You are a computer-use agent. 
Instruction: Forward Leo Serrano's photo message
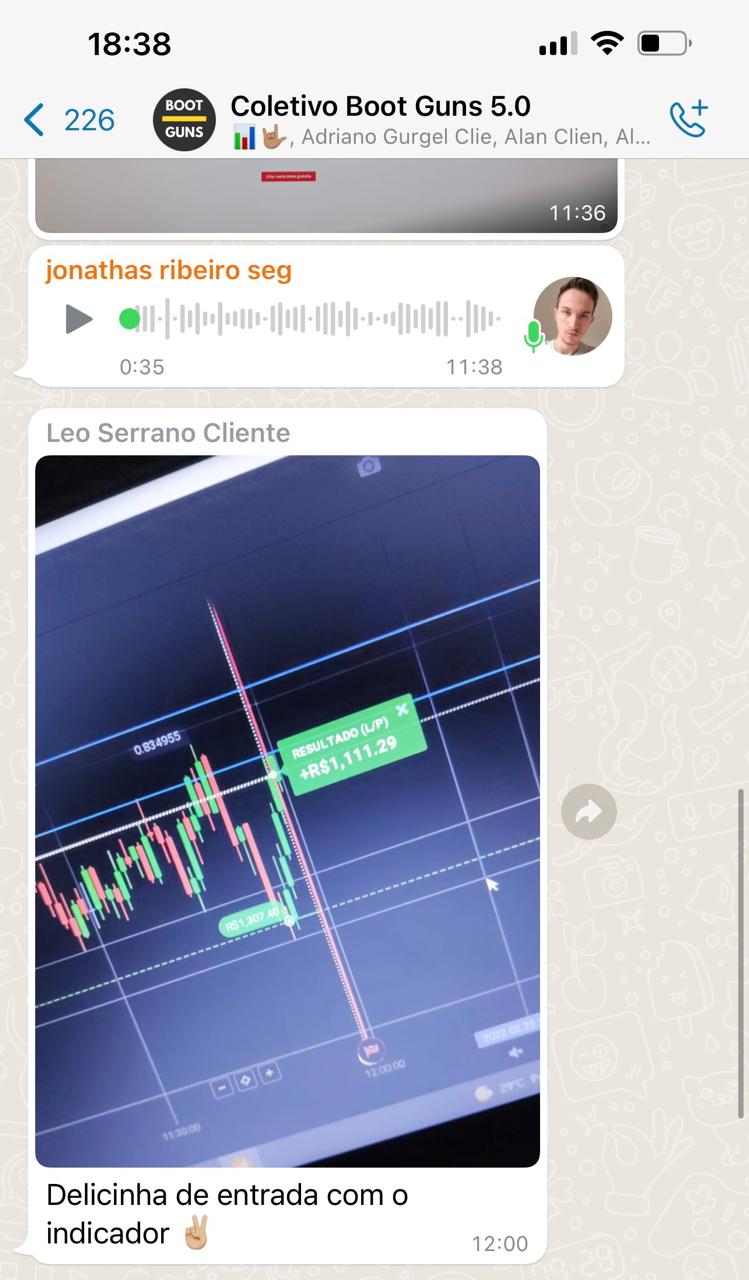coord(589,811)
